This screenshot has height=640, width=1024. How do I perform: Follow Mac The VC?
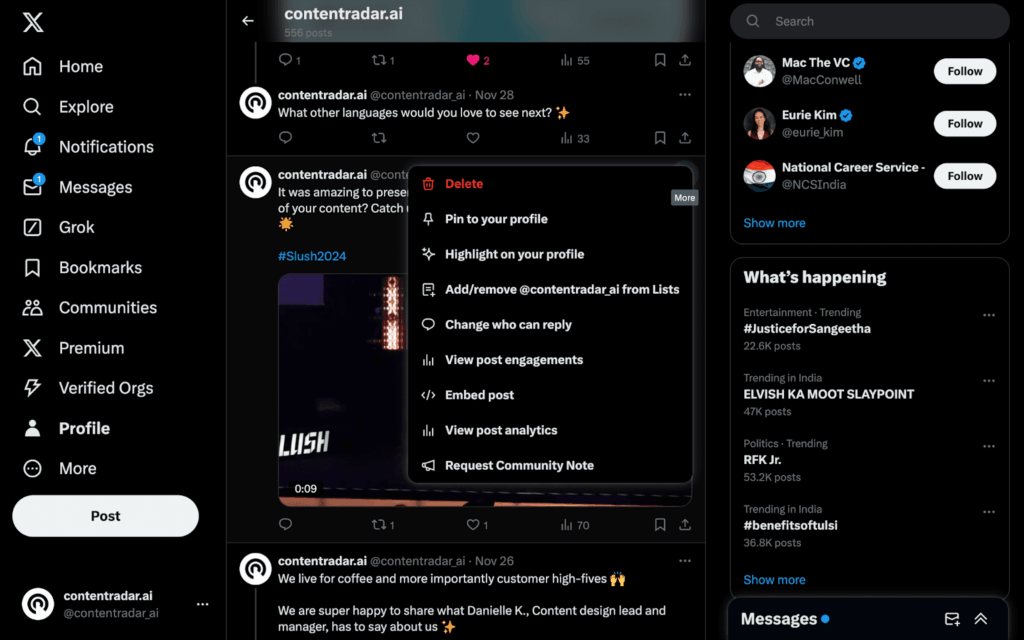964,71
